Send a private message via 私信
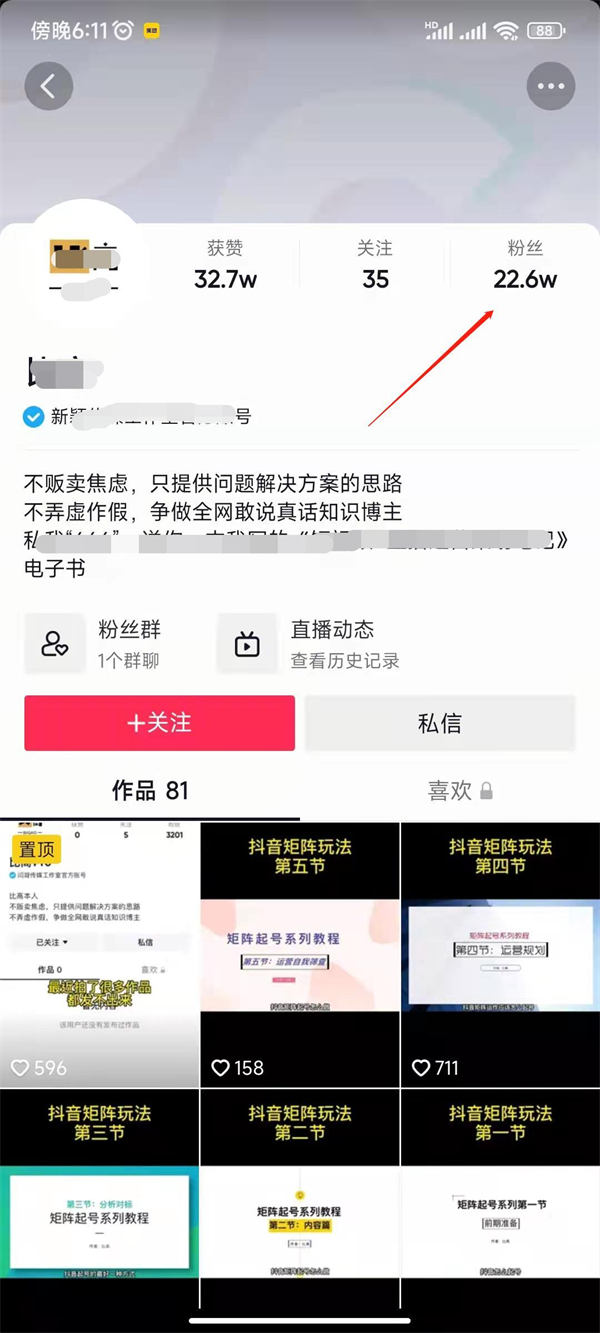Viewport: 600px width, 1333px height. [x=440, y=723]
